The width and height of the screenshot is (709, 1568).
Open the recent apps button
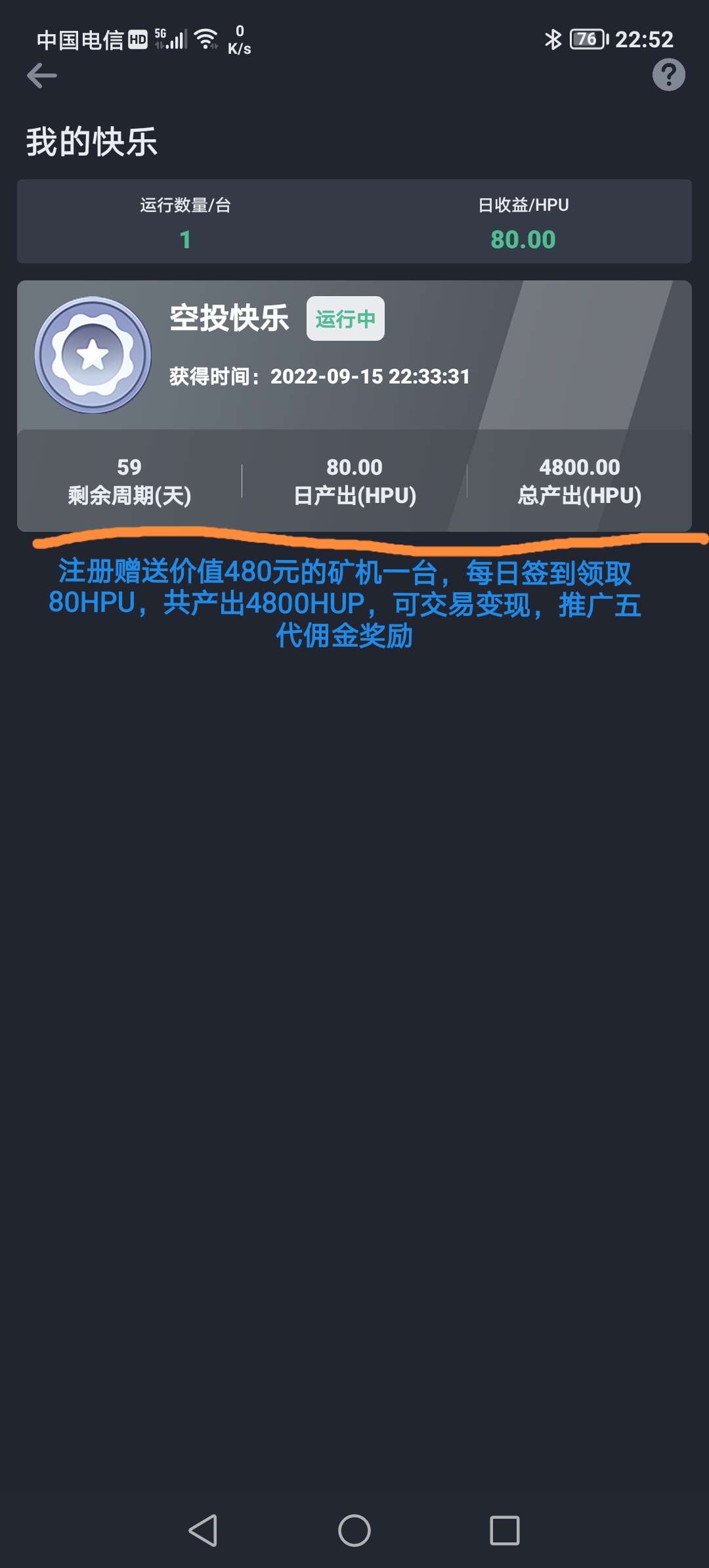[x=504, y=1531]
